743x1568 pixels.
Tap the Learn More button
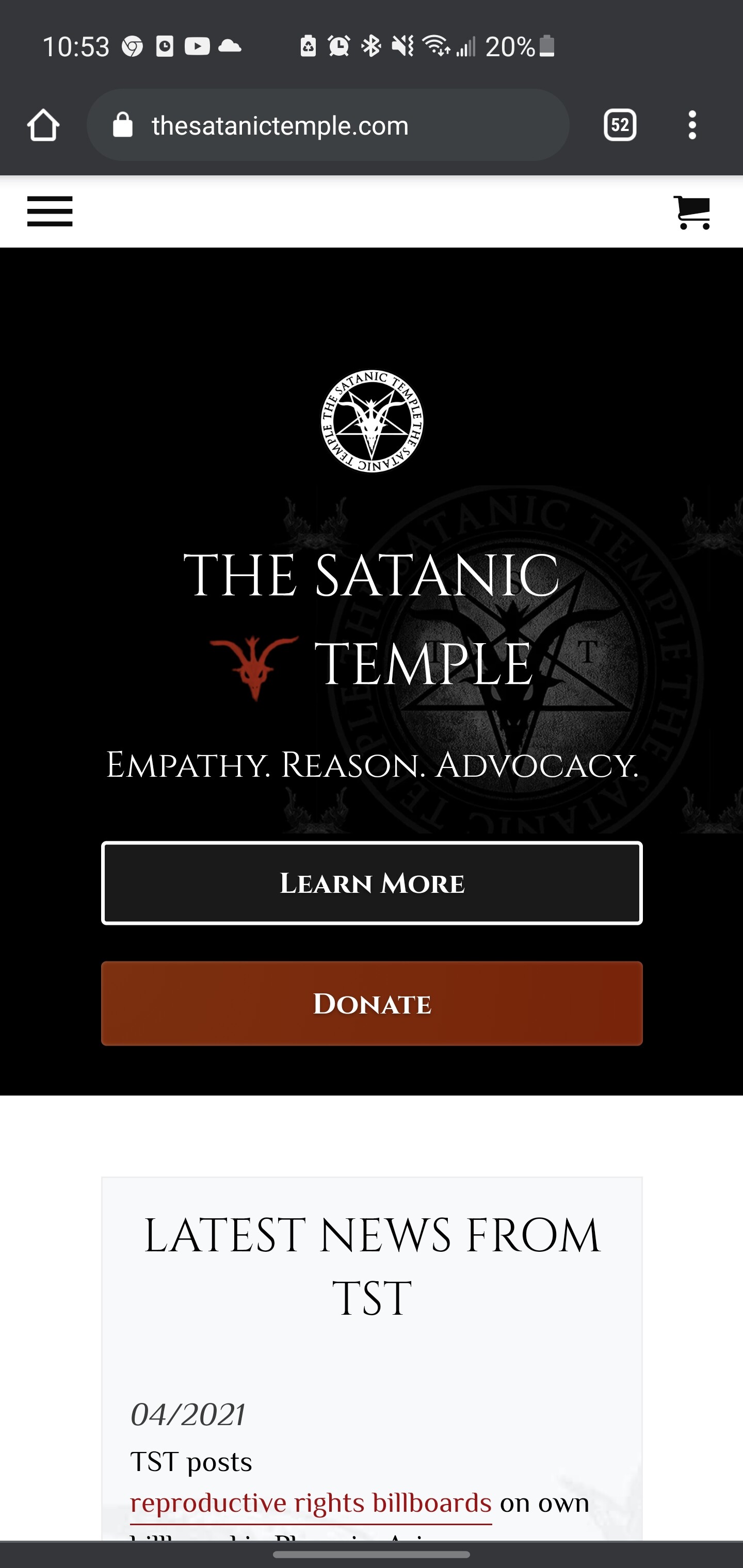(372, 883)
